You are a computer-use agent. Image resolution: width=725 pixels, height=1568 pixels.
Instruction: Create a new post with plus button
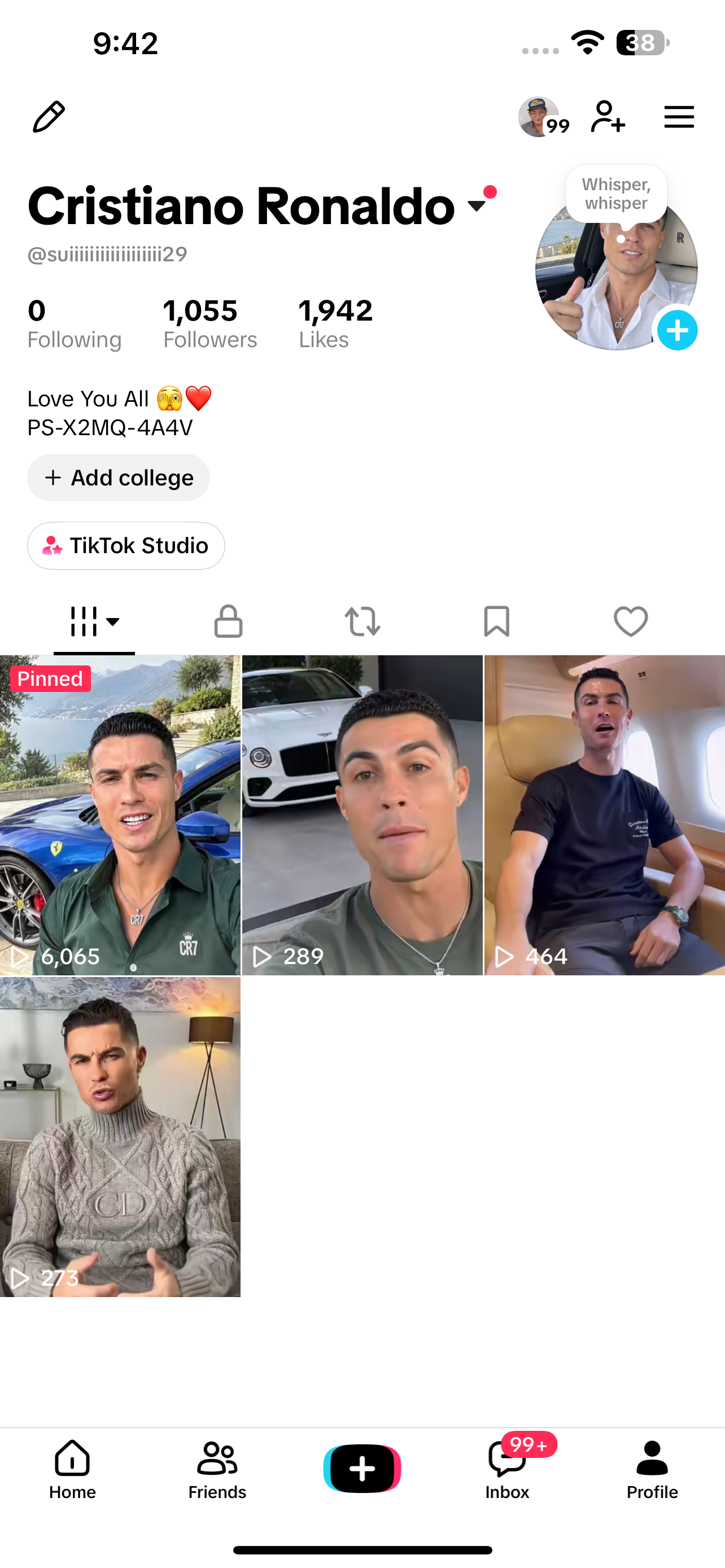point(362,1468)
